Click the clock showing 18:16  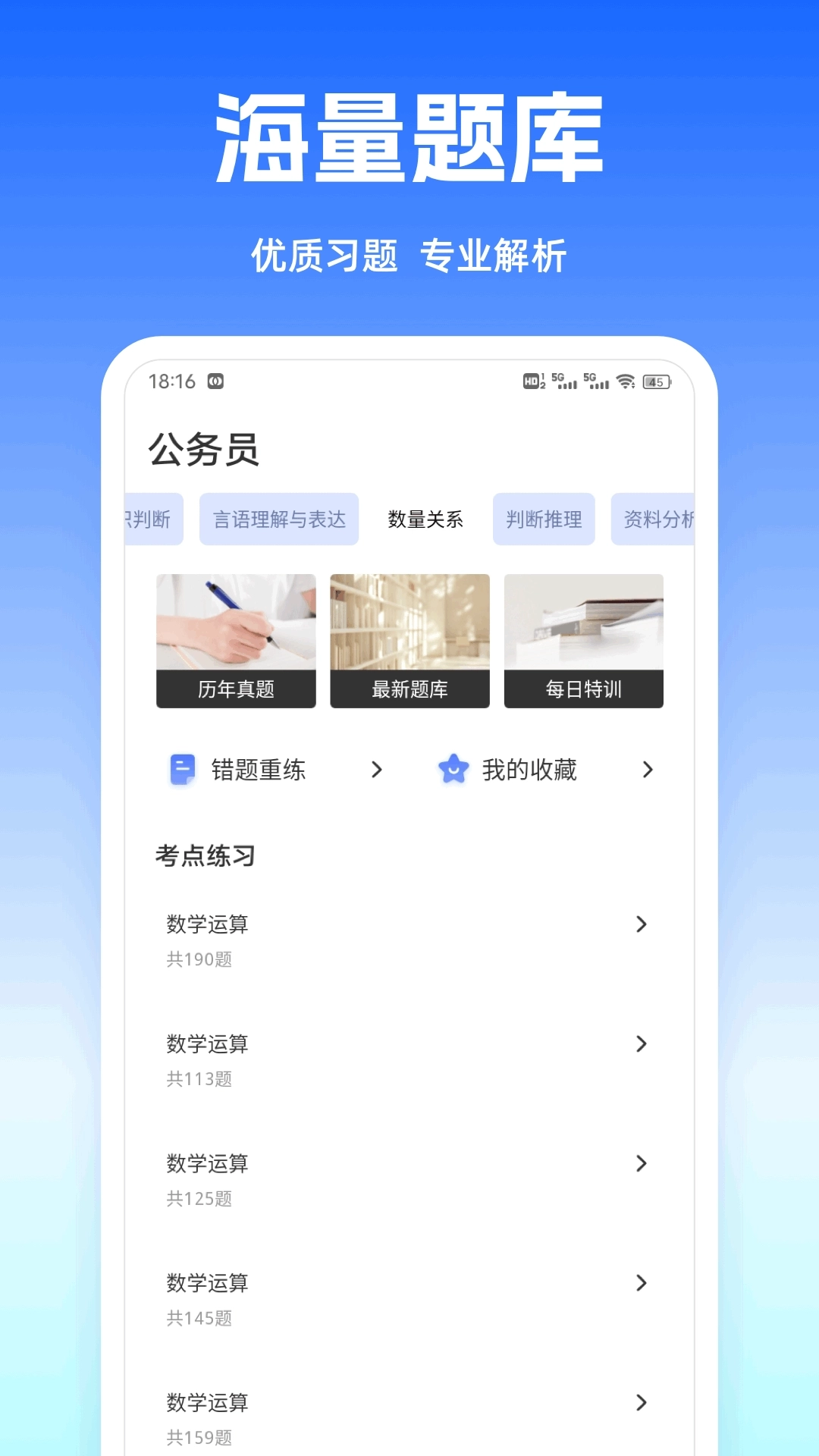(x=174, y=383)
